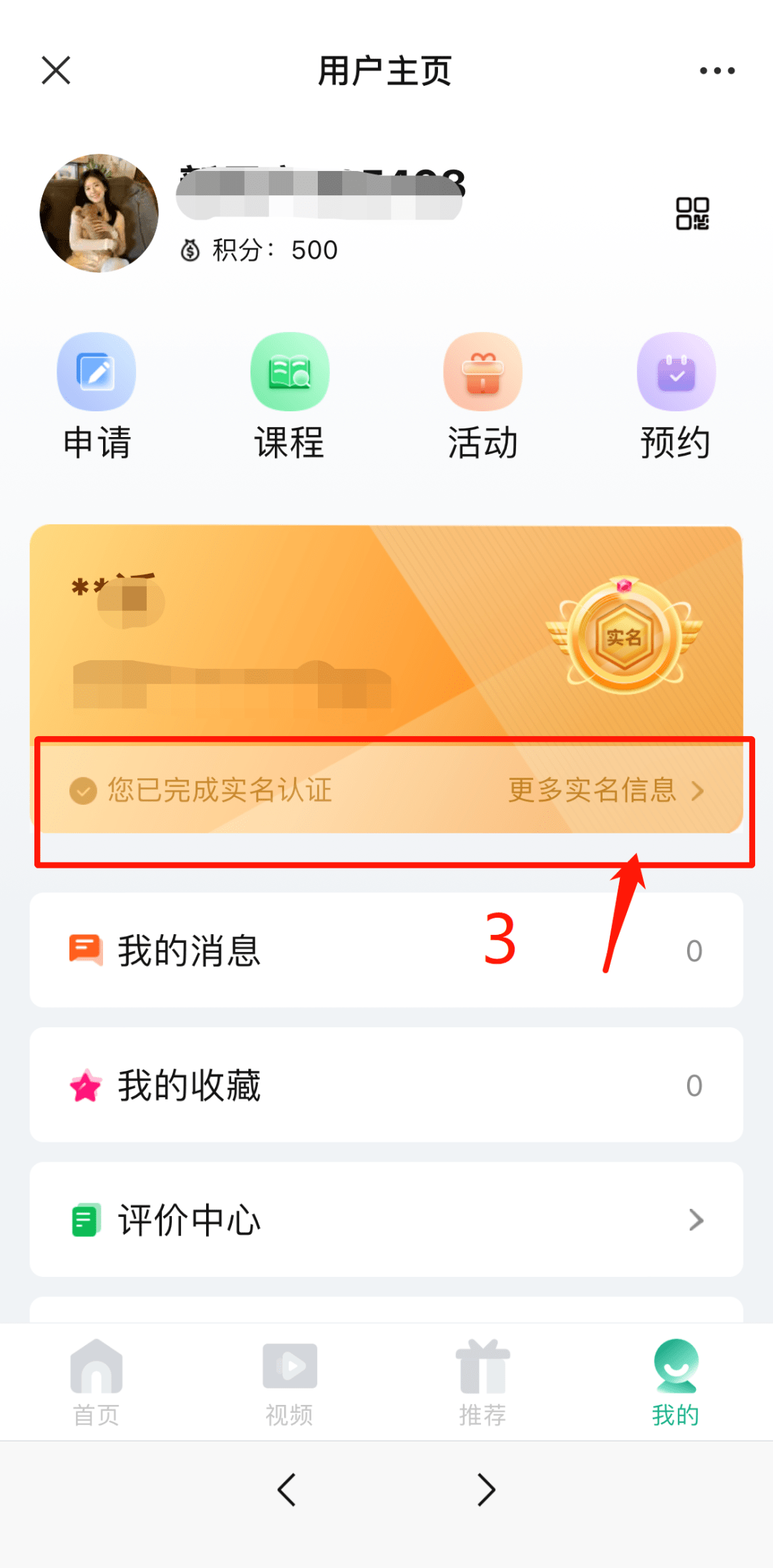Open the 申请 application icon
This screenshot has width=773, height=1568.
(x=97, y=372)
